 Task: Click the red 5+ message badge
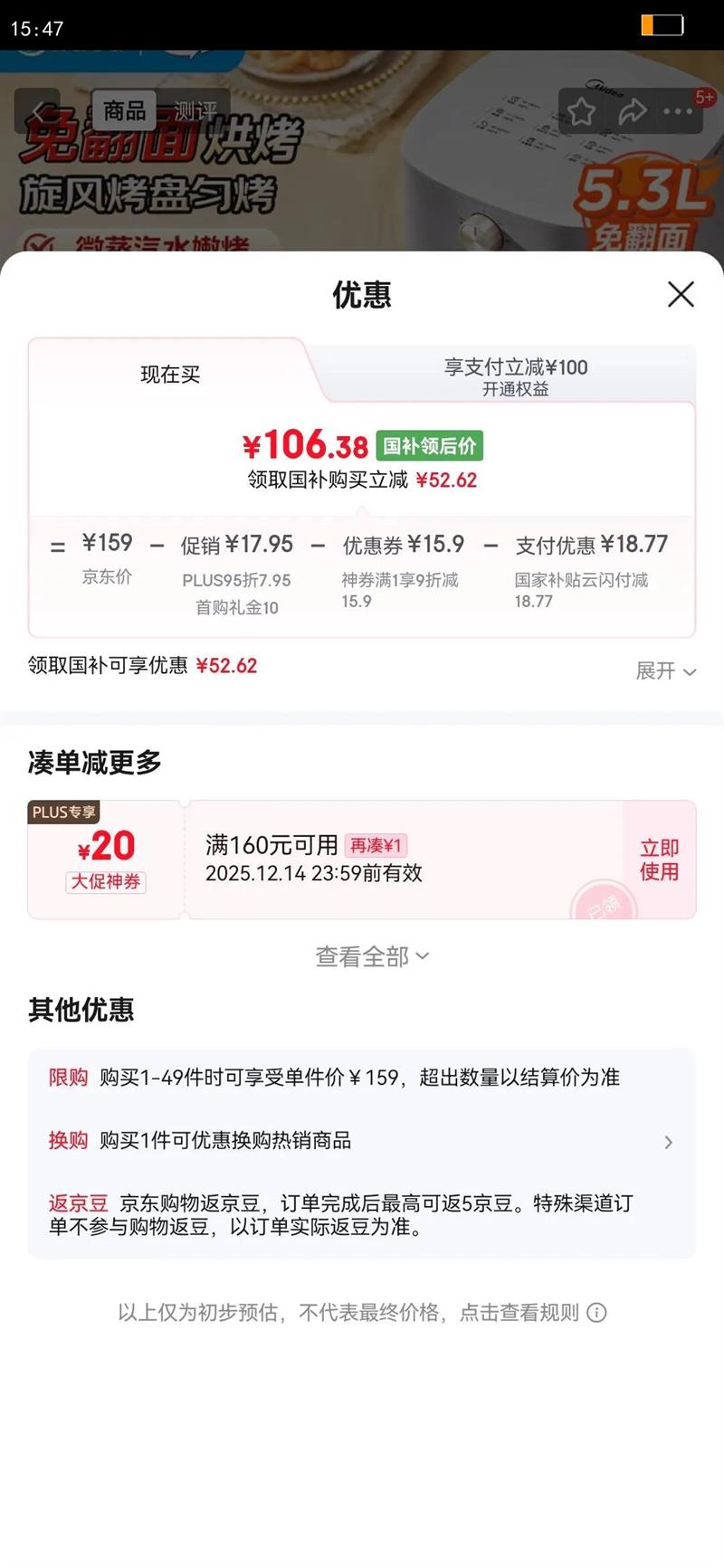(x=705, y=98)
